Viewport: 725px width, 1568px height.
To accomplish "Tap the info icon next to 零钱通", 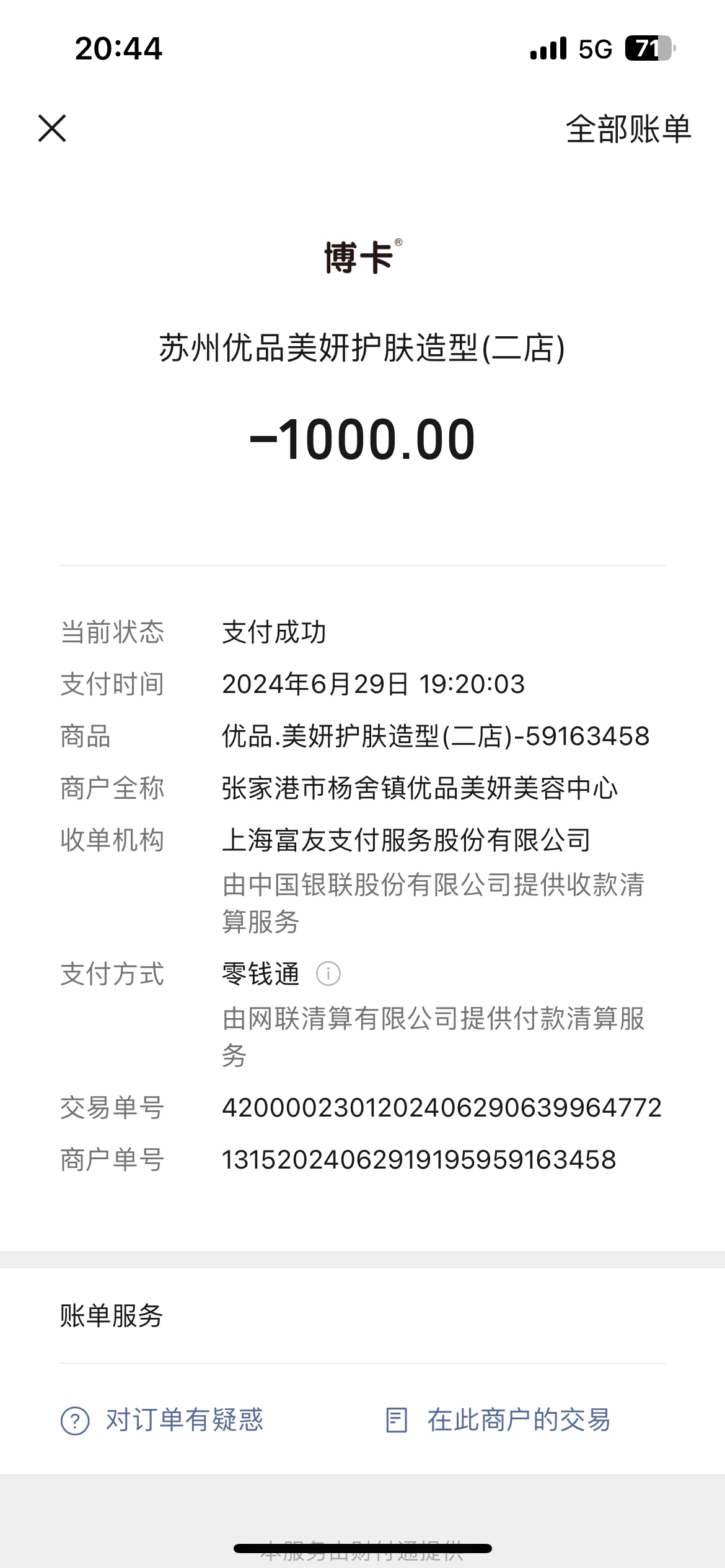I will (328, 973).
